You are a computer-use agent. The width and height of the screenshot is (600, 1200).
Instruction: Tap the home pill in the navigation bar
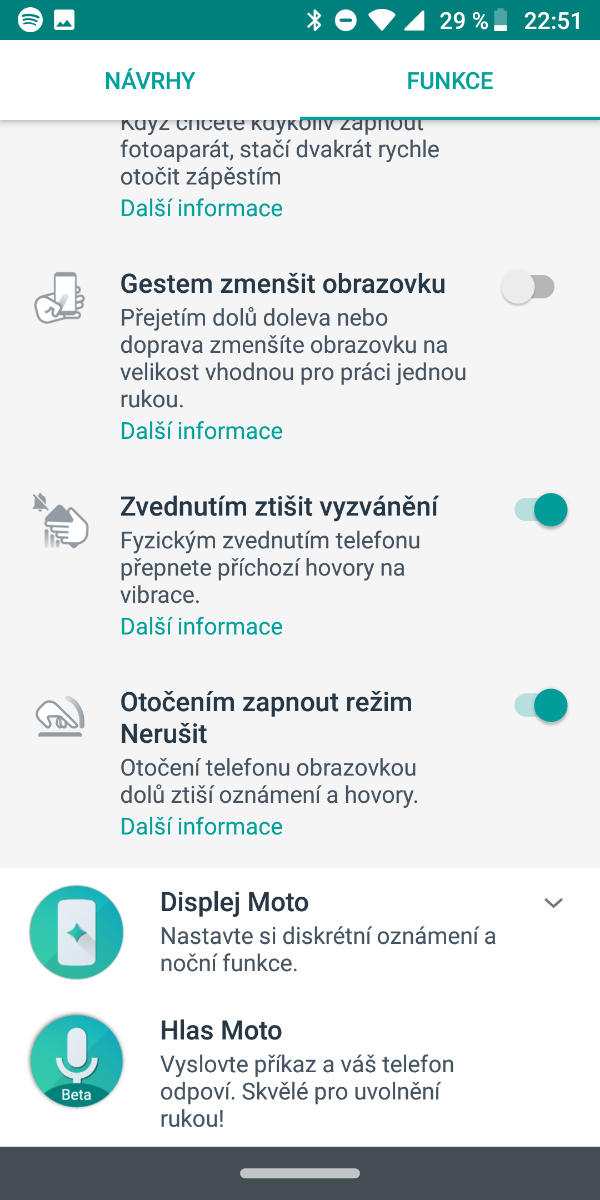click(x=300, y=1173)
